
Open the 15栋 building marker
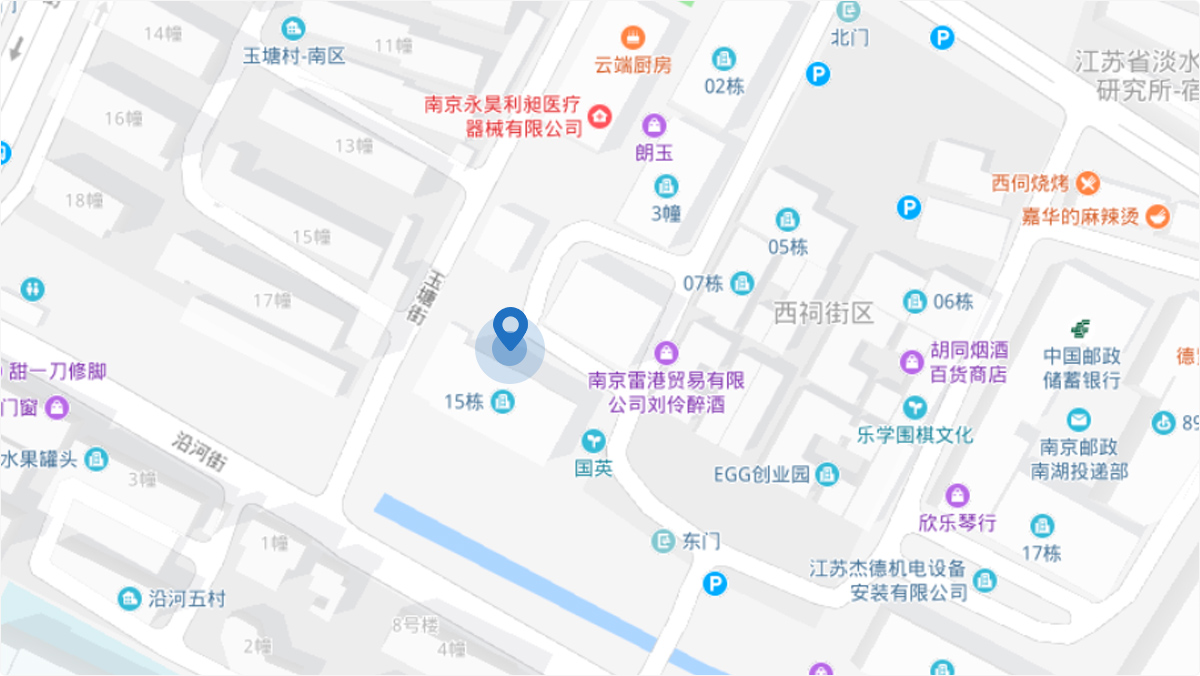pos(505,402)
